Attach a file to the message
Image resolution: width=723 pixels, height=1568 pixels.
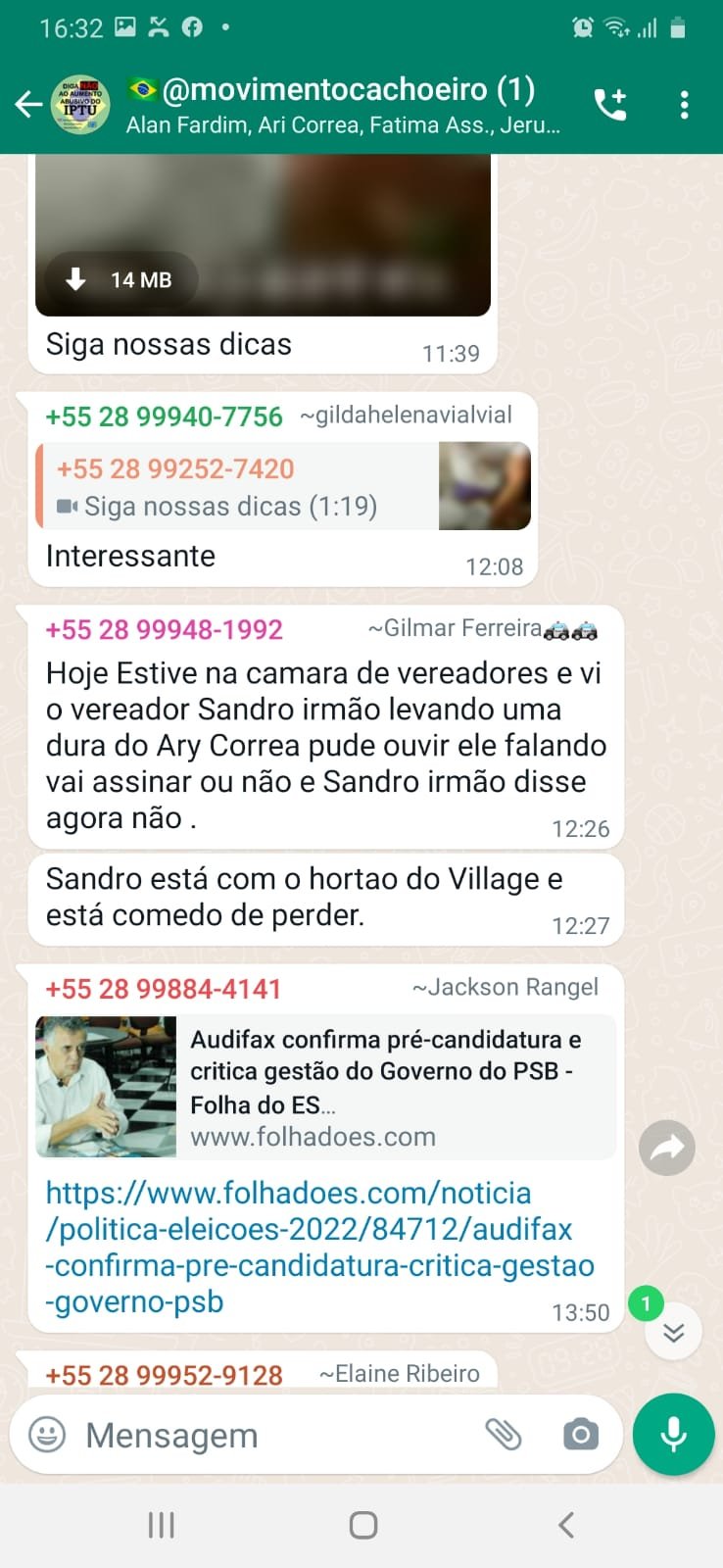coord(504,1435)
